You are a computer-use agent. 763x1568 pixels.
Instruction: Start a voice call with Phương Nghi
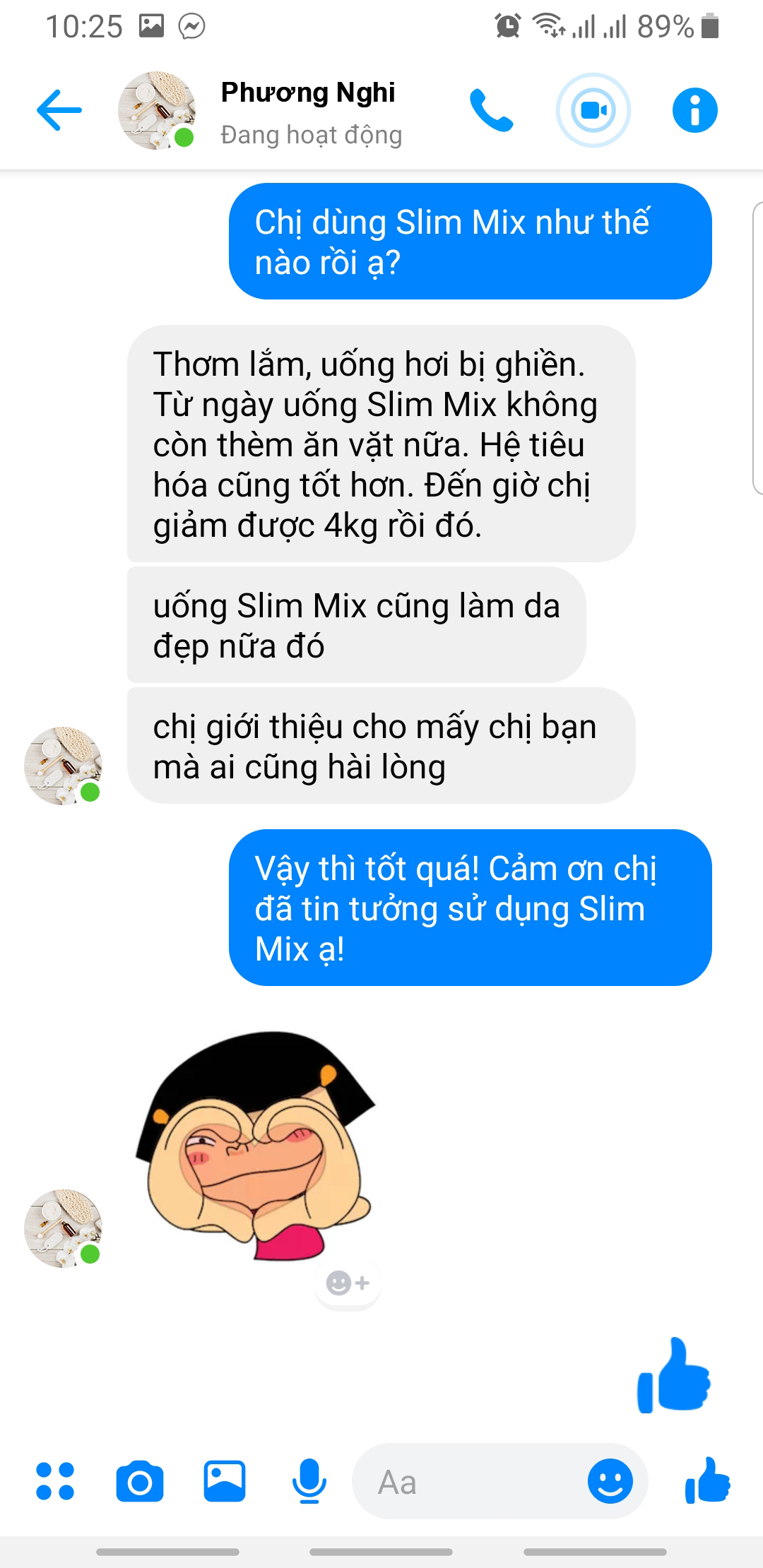[491, 111]
